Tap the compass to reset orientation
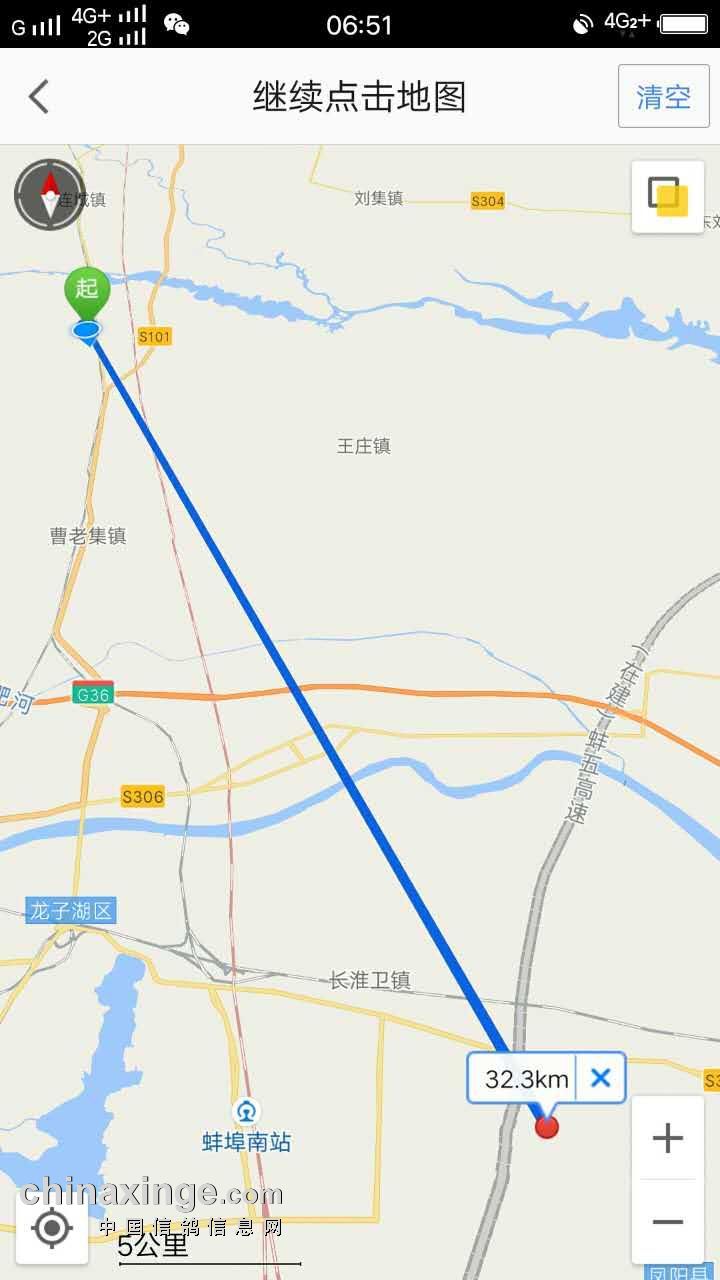This screenshot has width=720, height=1280. pos(50,195)
